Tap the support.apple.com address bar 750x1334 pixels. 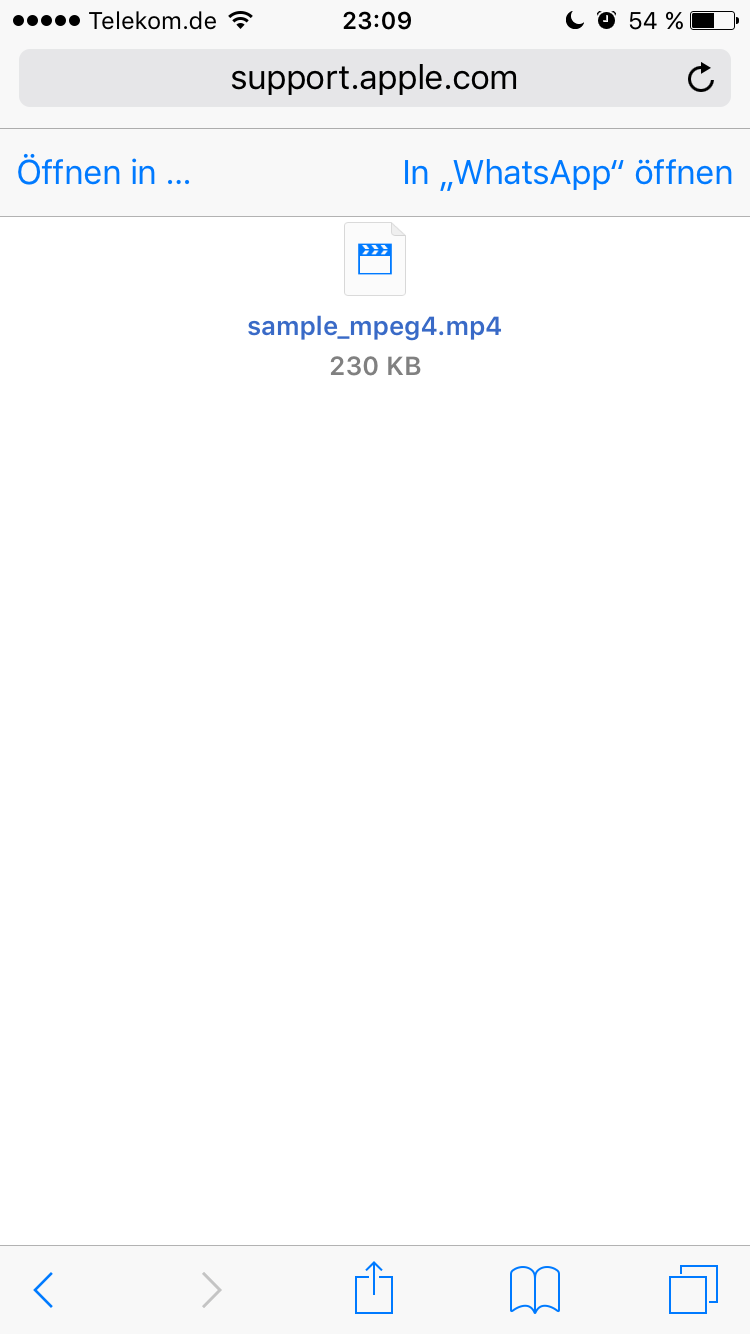coord(374,77)
